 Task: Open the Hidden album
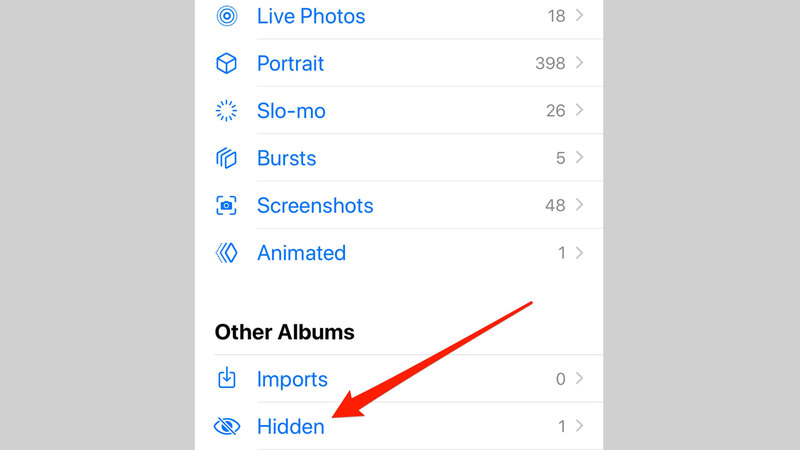coord(291,426)
